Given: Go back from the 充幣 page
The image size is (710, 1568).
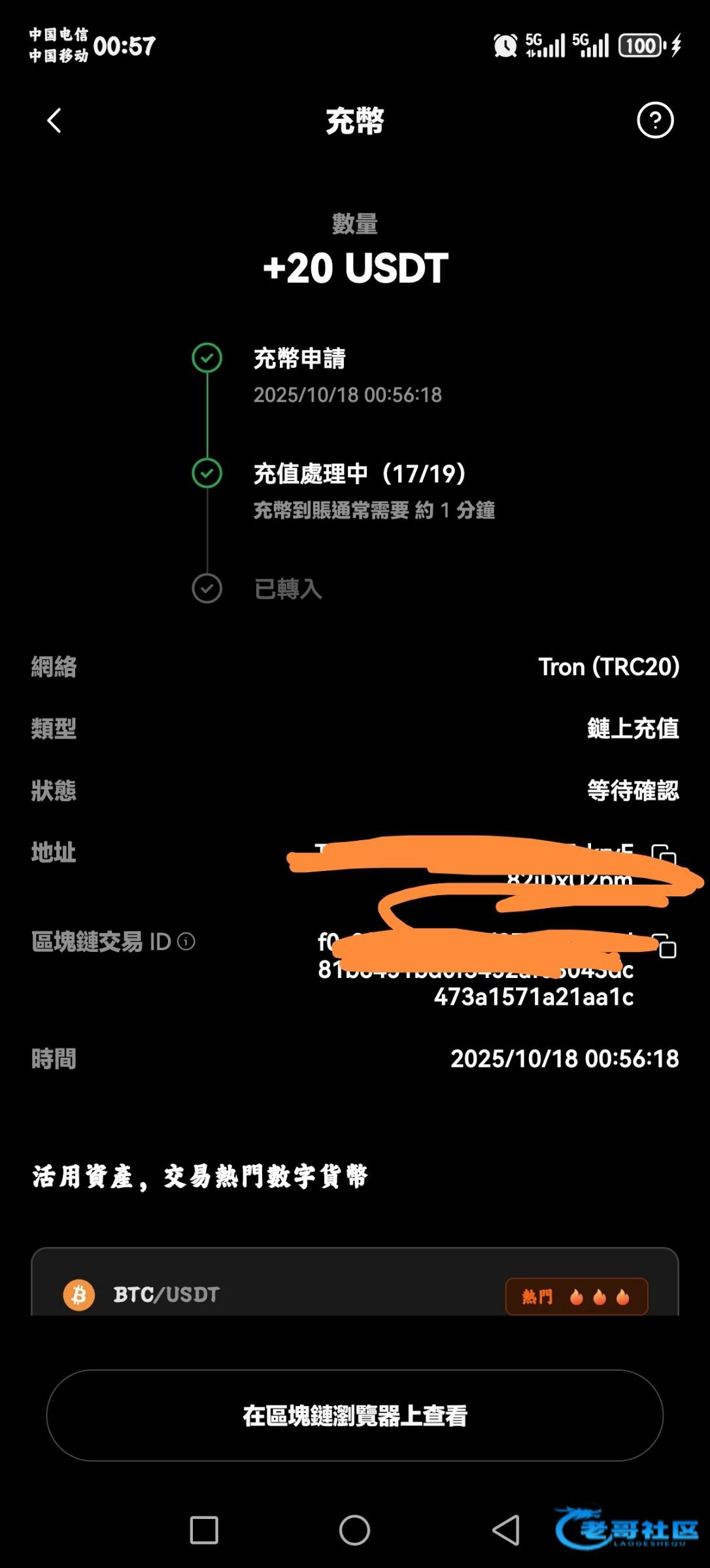Looking at the screenshot, I should 54,121.
